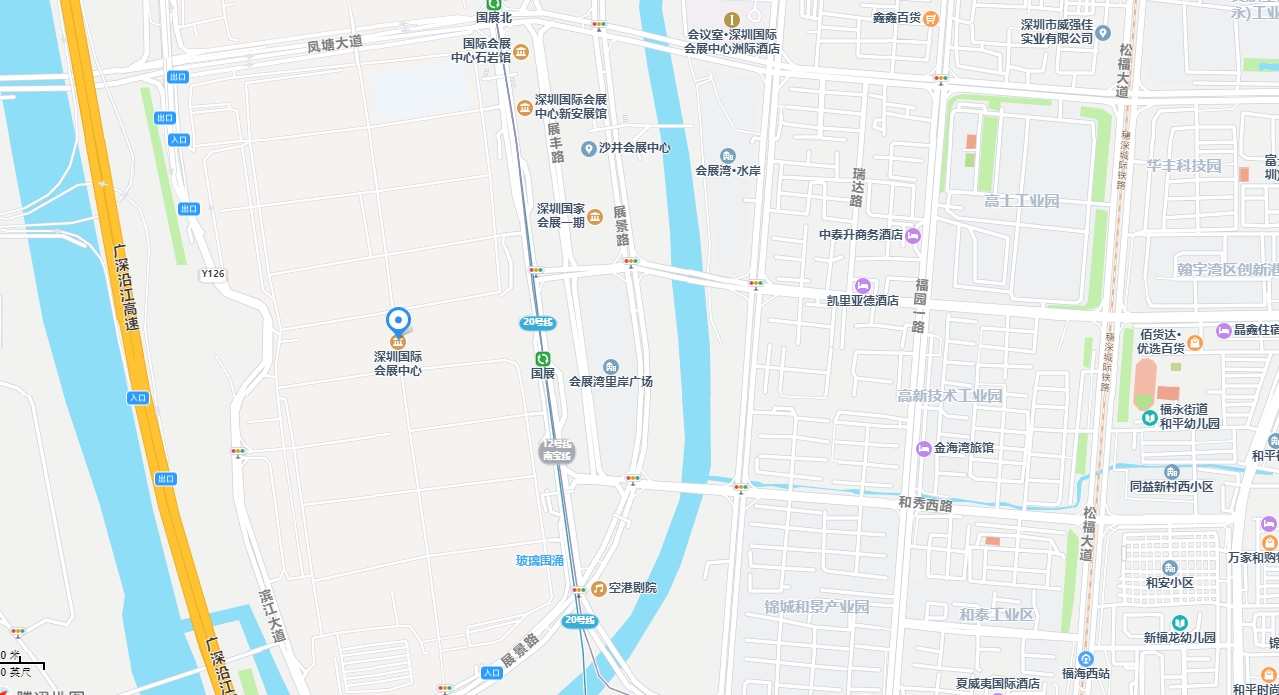Open the 金海湾旅馆 hotel marker
Viewport: 1279px width, 695px height.
(924, 448)
